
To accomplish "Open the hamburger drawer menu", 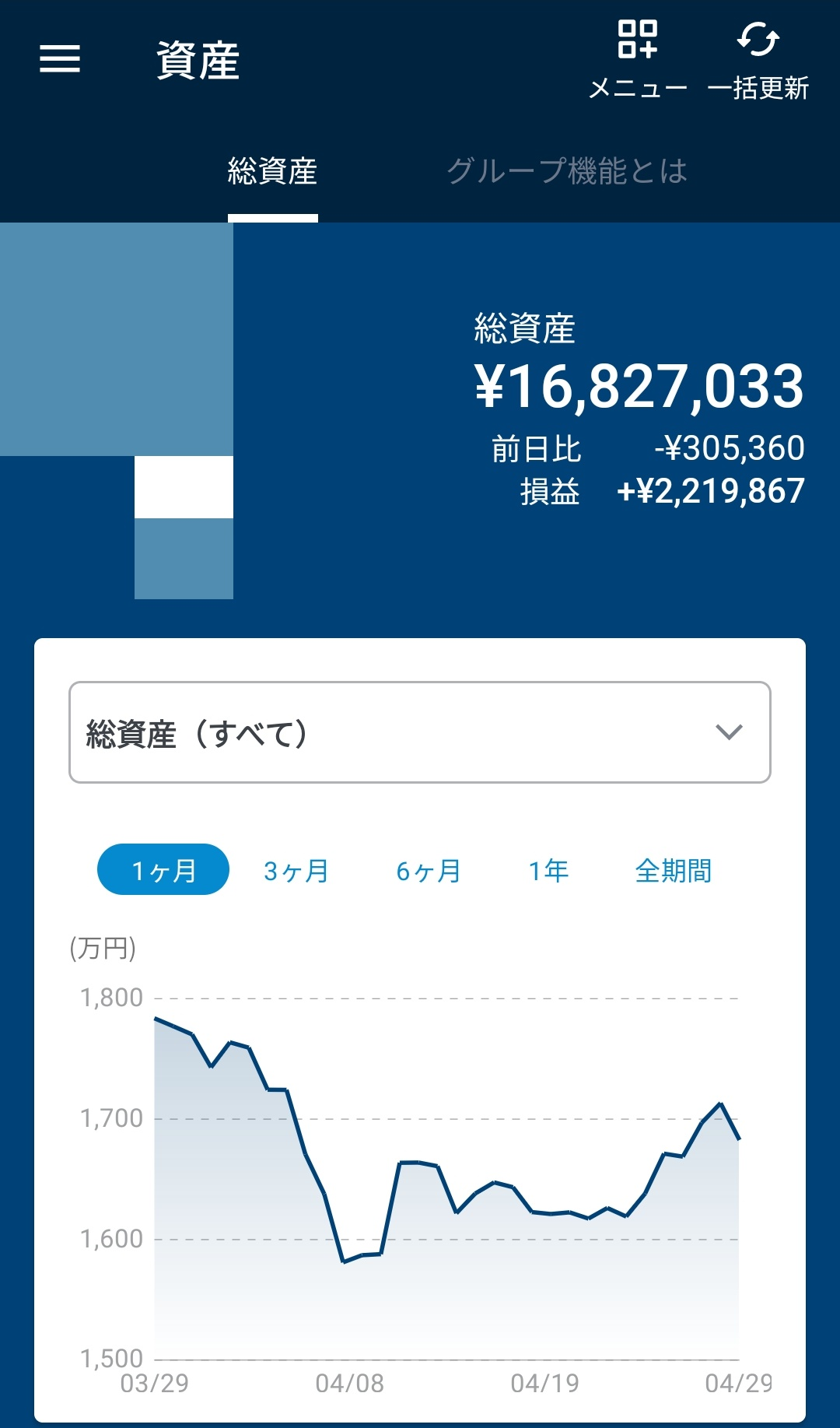I will click(60, 59).
